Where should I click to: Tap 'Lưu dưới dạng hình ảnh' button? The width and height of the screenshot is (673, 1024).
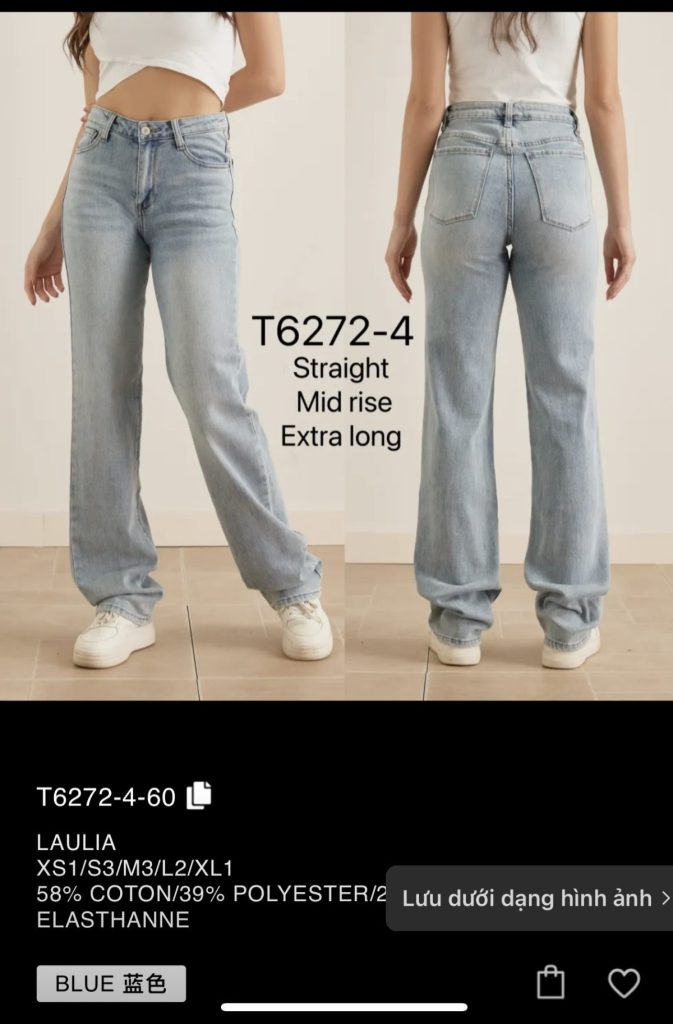point(530,898)
